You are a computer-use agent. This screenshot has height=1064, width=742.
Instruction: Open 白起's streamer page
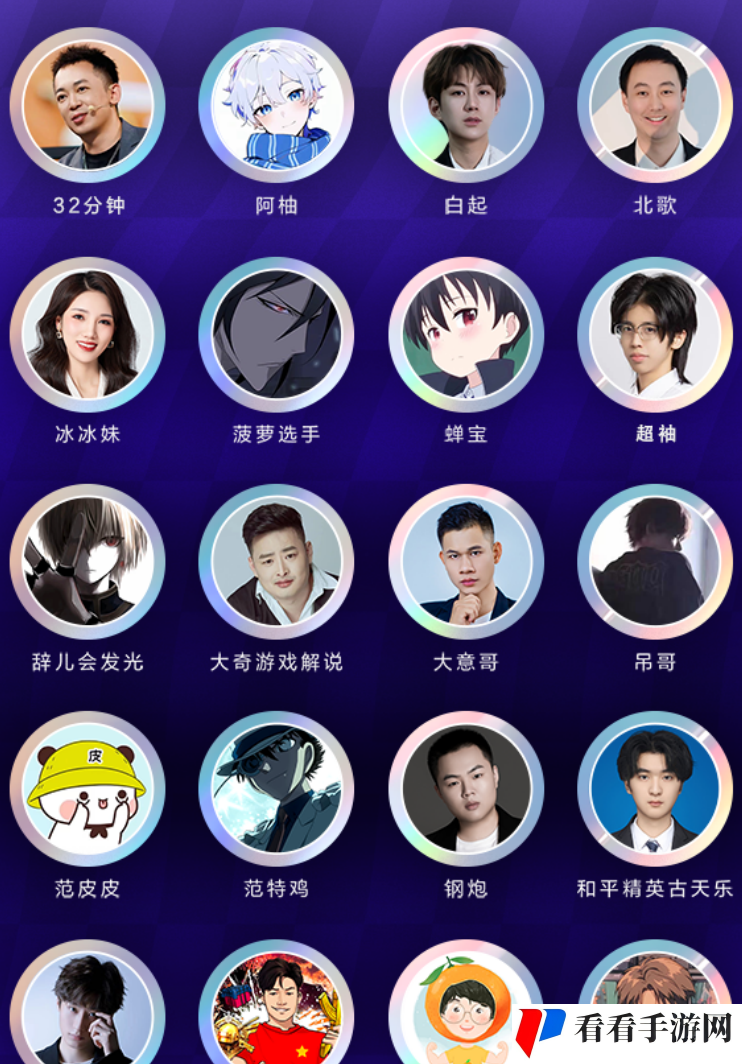coord(466,105)
